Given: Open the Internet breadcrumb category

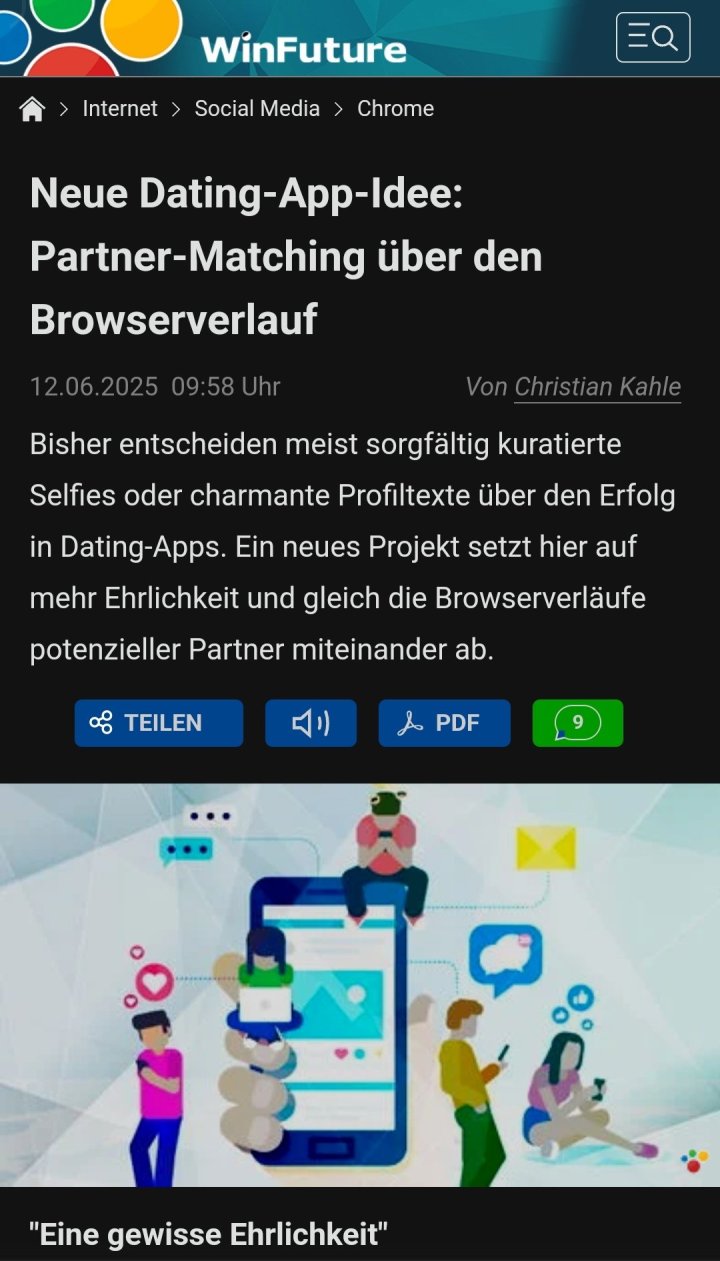Looking at the screenshot, I should point(120,109).
